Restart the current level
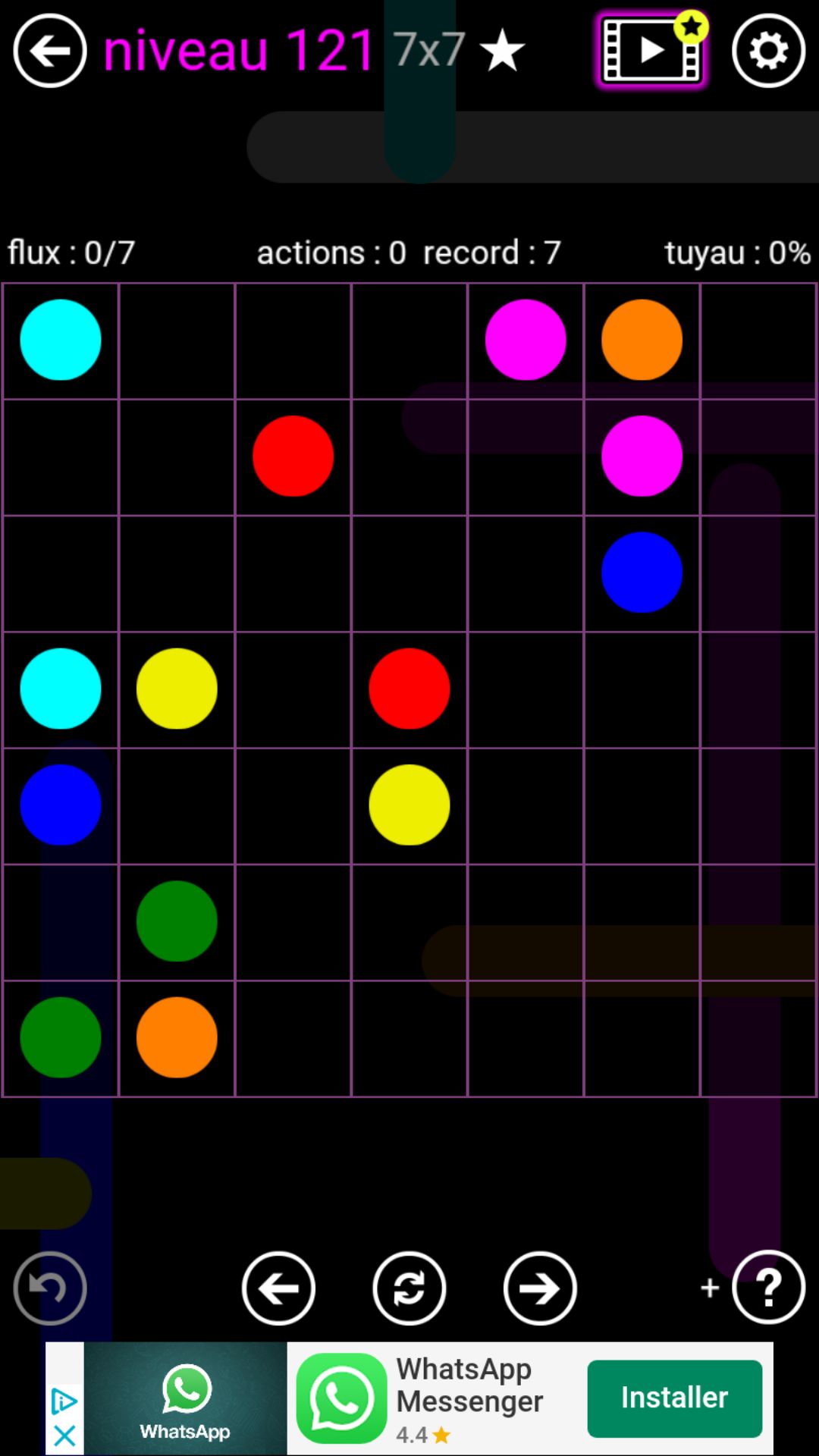 (409, 1288)
